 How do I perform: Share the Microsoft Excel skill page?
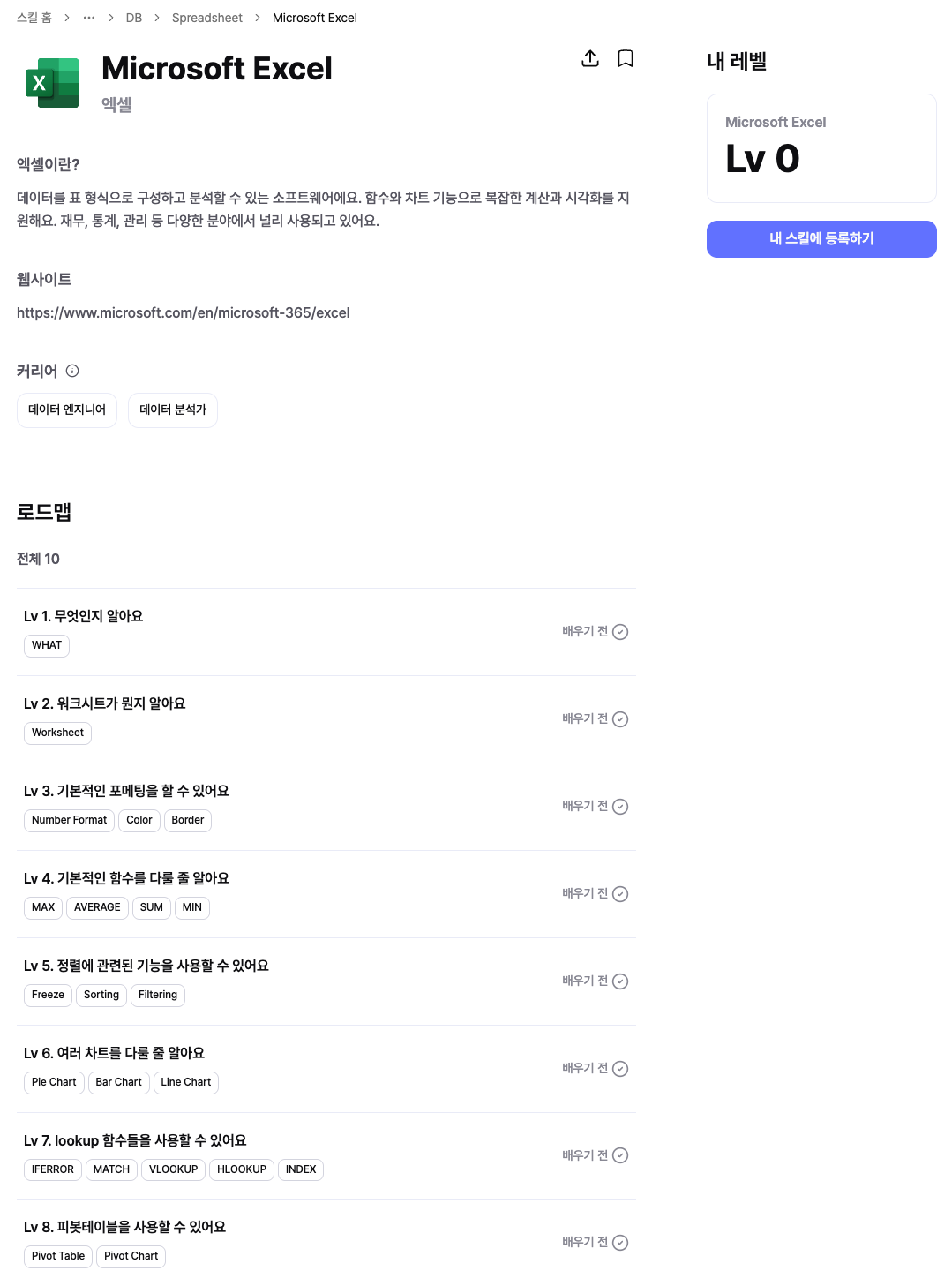coord(590,59)
